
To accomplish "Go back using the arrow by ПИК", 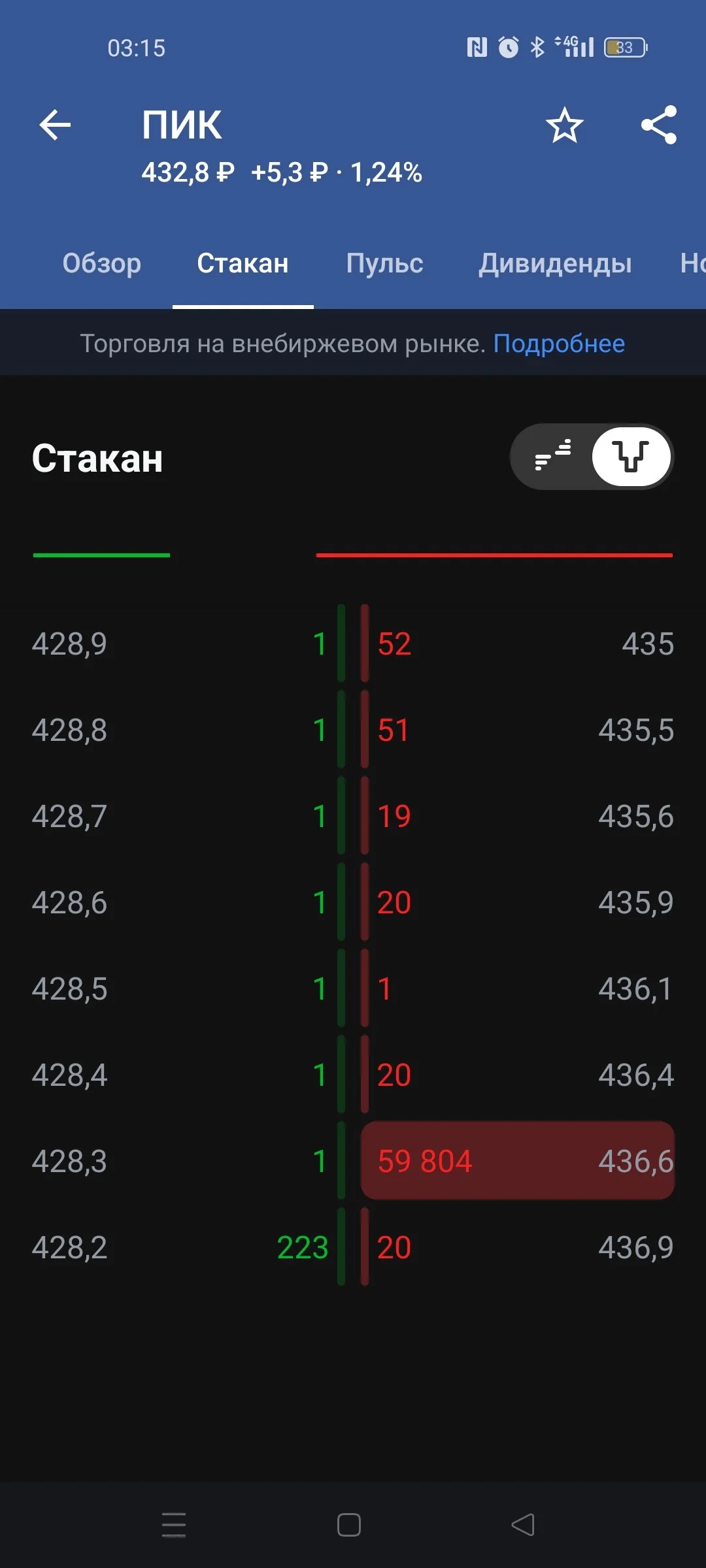I will [55, 125].
